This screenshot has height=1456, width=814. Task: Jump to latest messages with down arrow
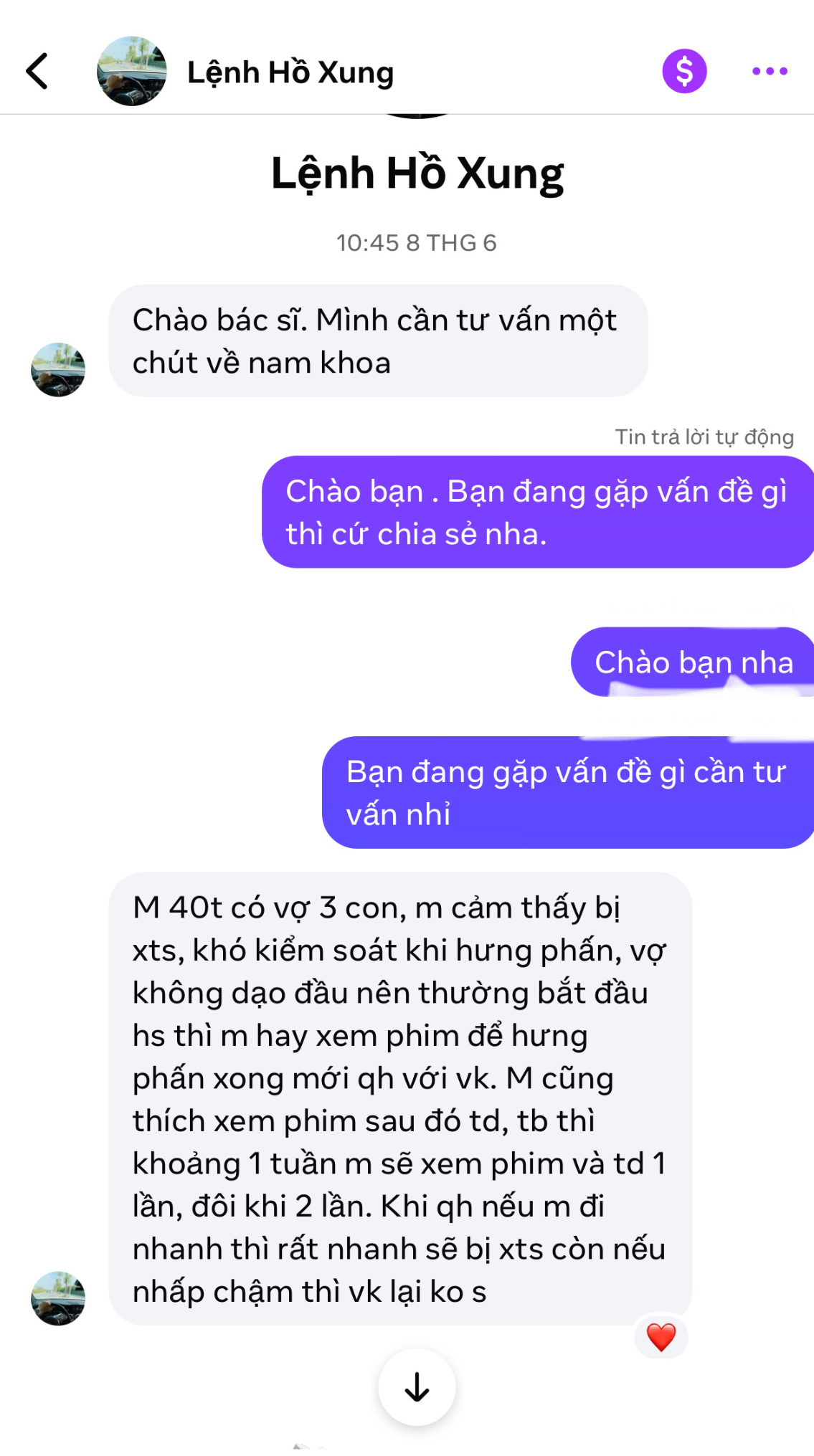tap(417, 1386)
